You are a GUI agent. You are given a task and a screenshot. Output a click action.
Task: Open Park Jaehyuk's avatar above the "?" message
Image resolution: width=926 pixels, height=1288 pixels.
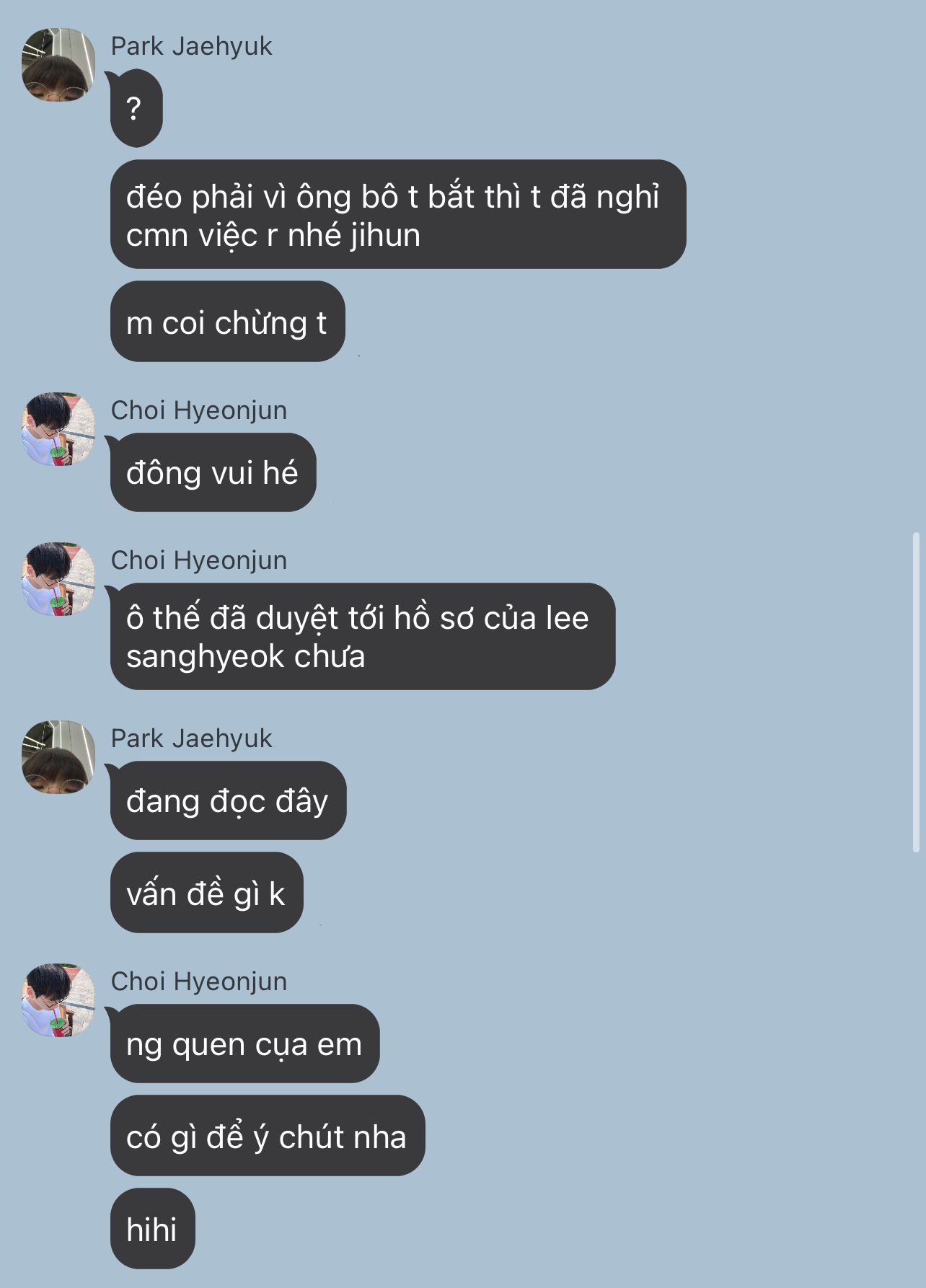click(58, 65)
